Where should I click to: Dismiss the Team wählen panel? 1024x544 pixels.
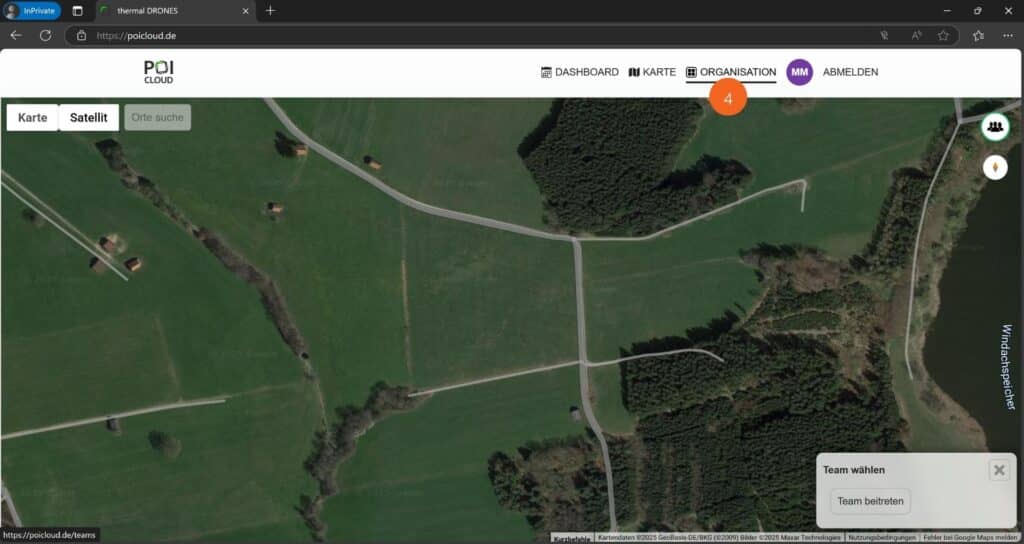click(x=998, y=470)
